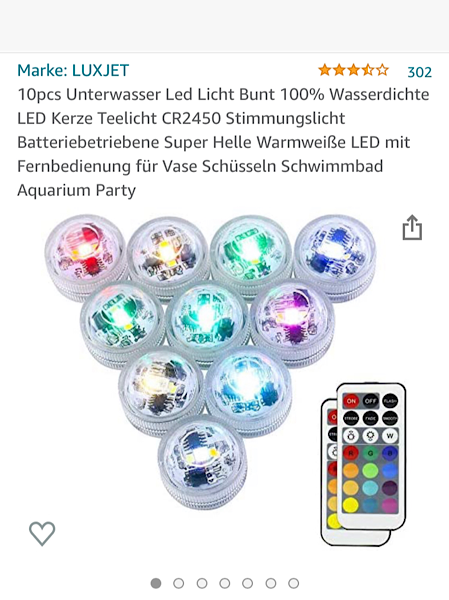The height and width of the screenshot is (600, 449).
Task: Open the 302 customer reviews
Action: pyautogui.click(x=420, y=72)
